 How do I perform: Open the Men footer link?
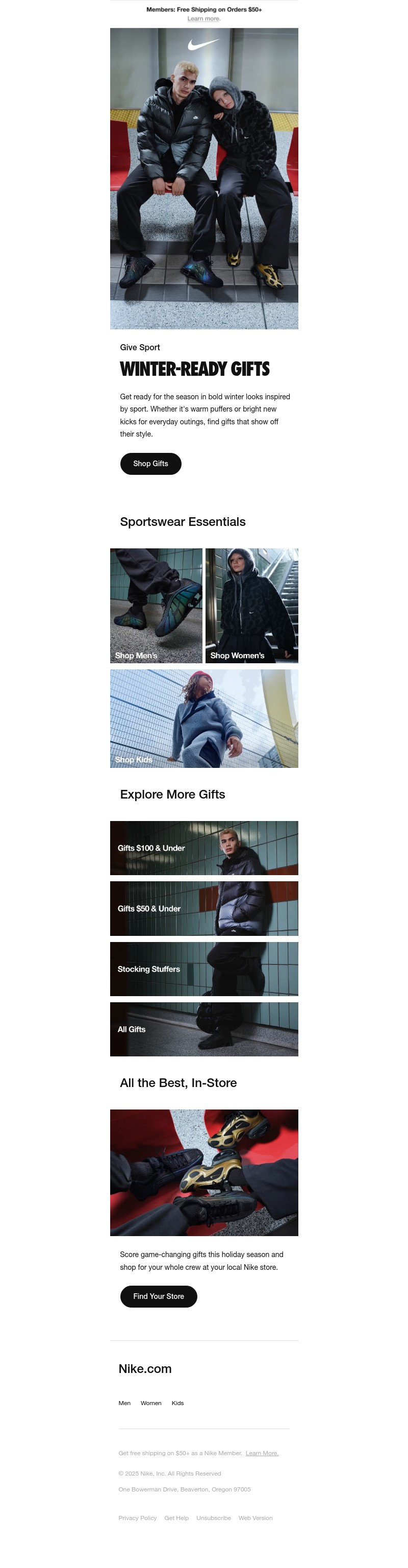(x=124, y=1403)
